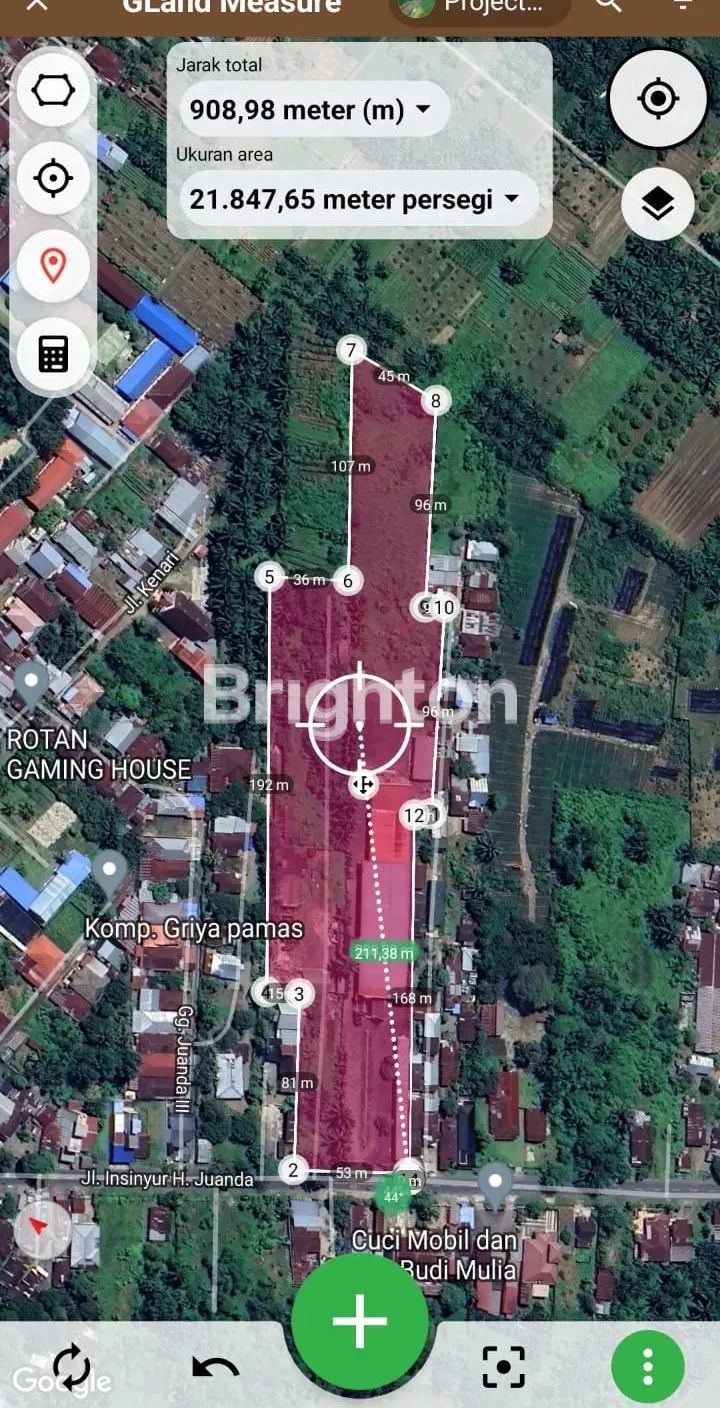
Task: Select boundary point 2 on the map
Action: coord(293,1170)
